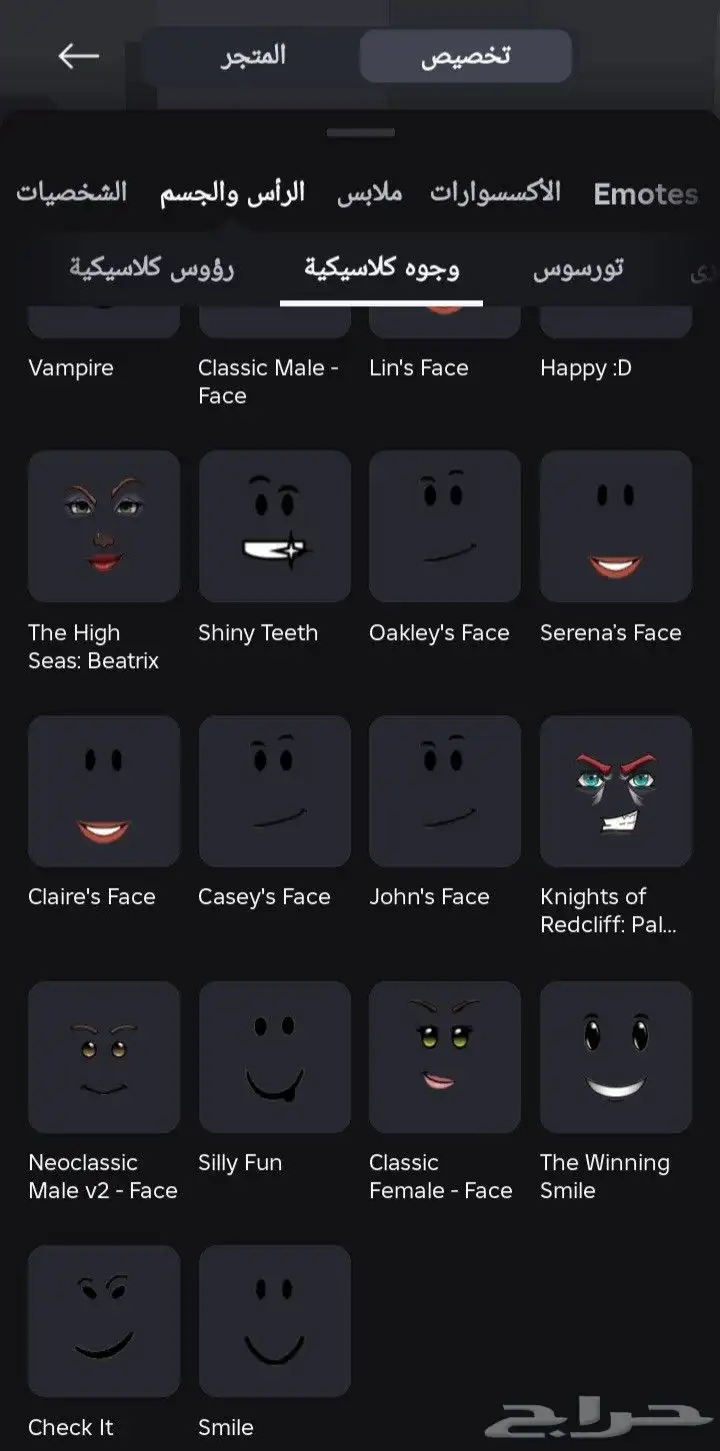Switch to the ملابس category
720x1451 pixels.
click(x=369, y=192)
